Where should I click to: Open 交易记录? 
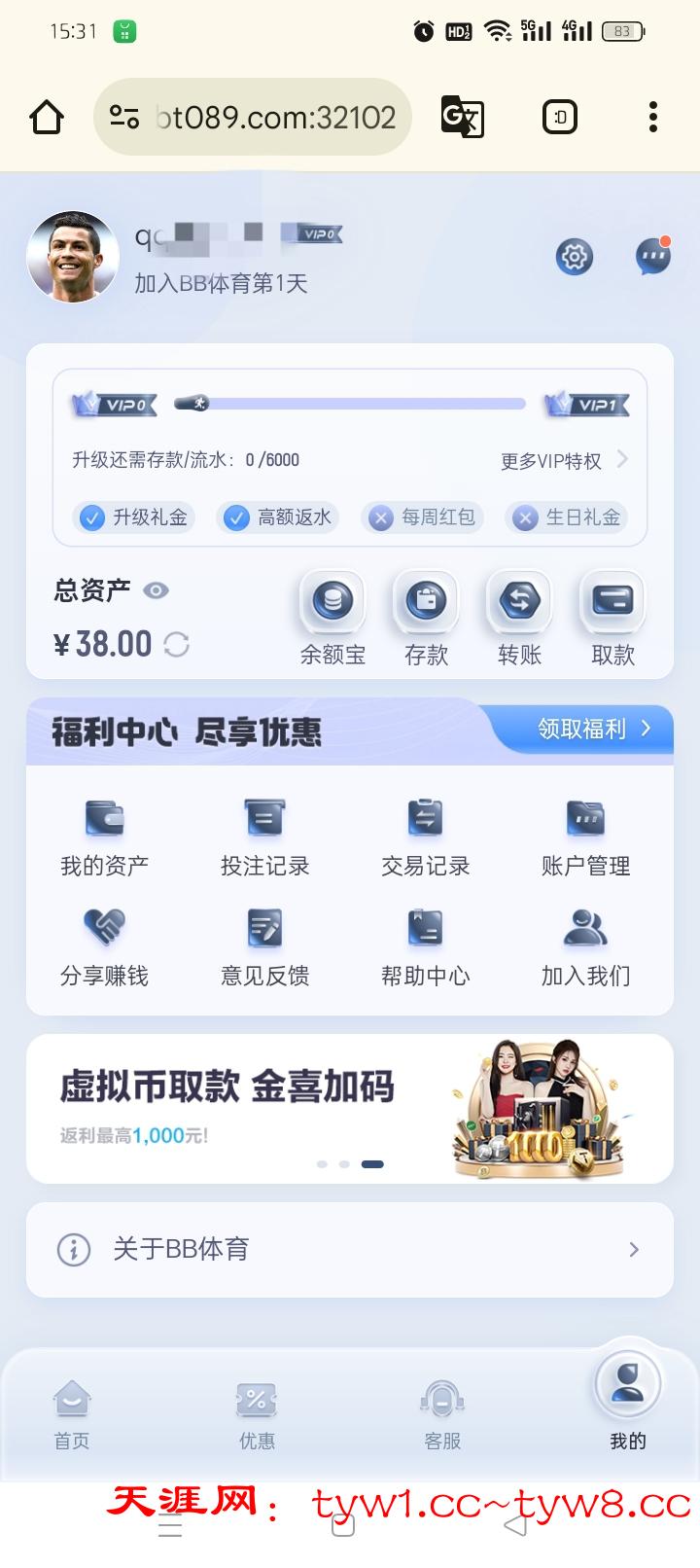tap(425, 837)
